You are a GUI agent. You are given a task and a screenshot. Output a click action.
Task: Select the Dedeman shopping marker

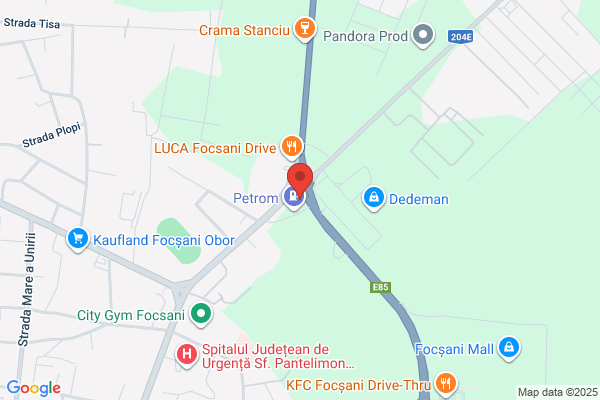coord(373,198)
